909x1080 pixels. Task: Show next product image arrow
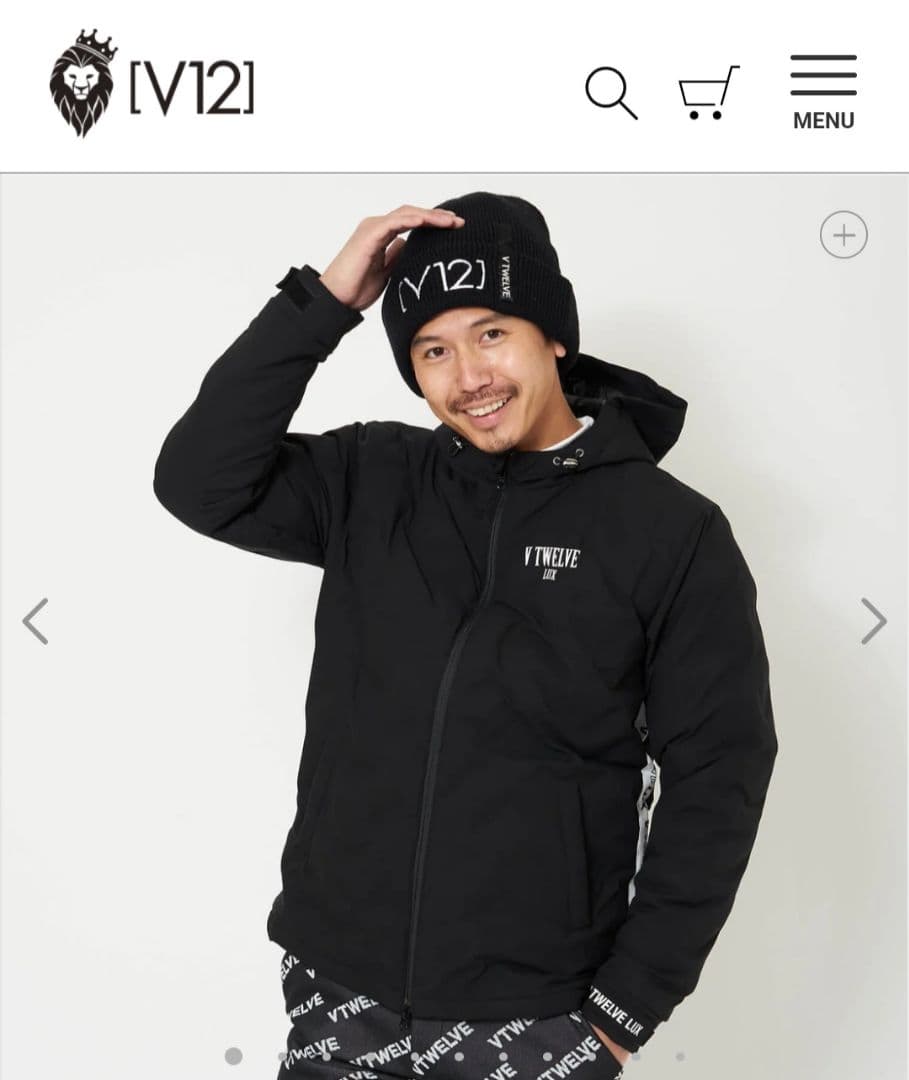click(x=873, y=621)
